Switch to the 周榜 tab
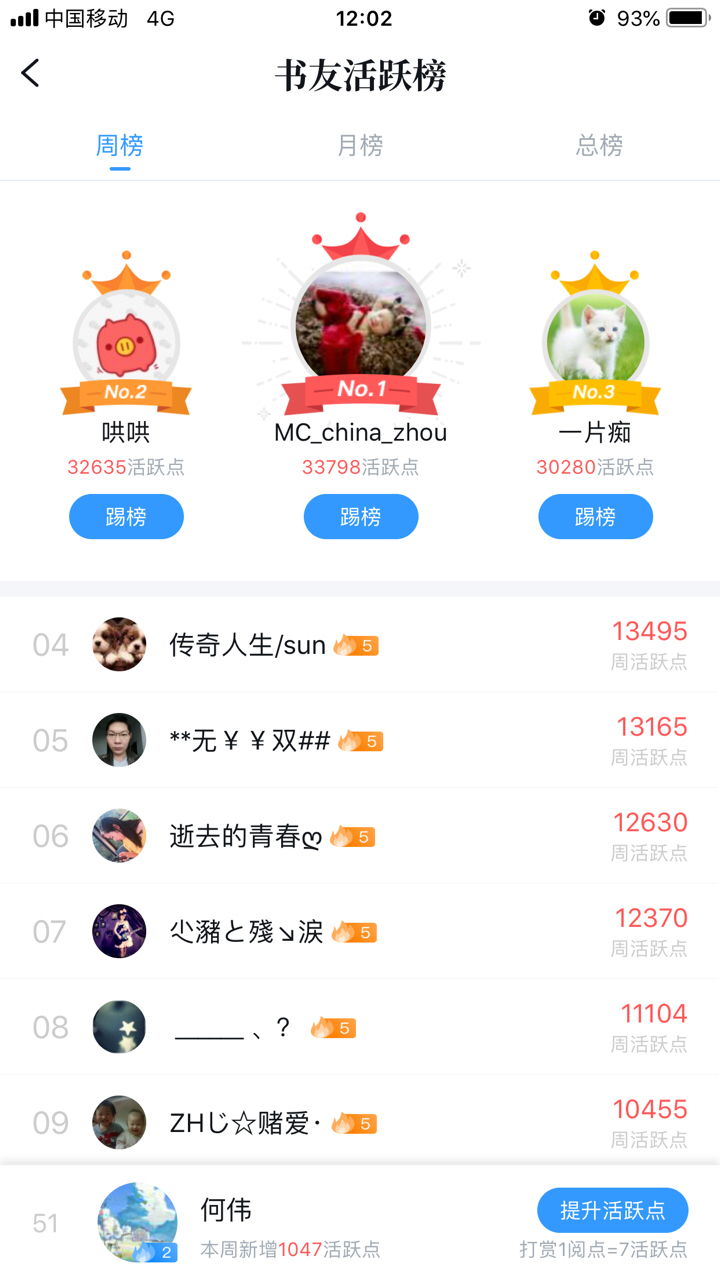The image size is (720, 1280). tap(120, 146)
